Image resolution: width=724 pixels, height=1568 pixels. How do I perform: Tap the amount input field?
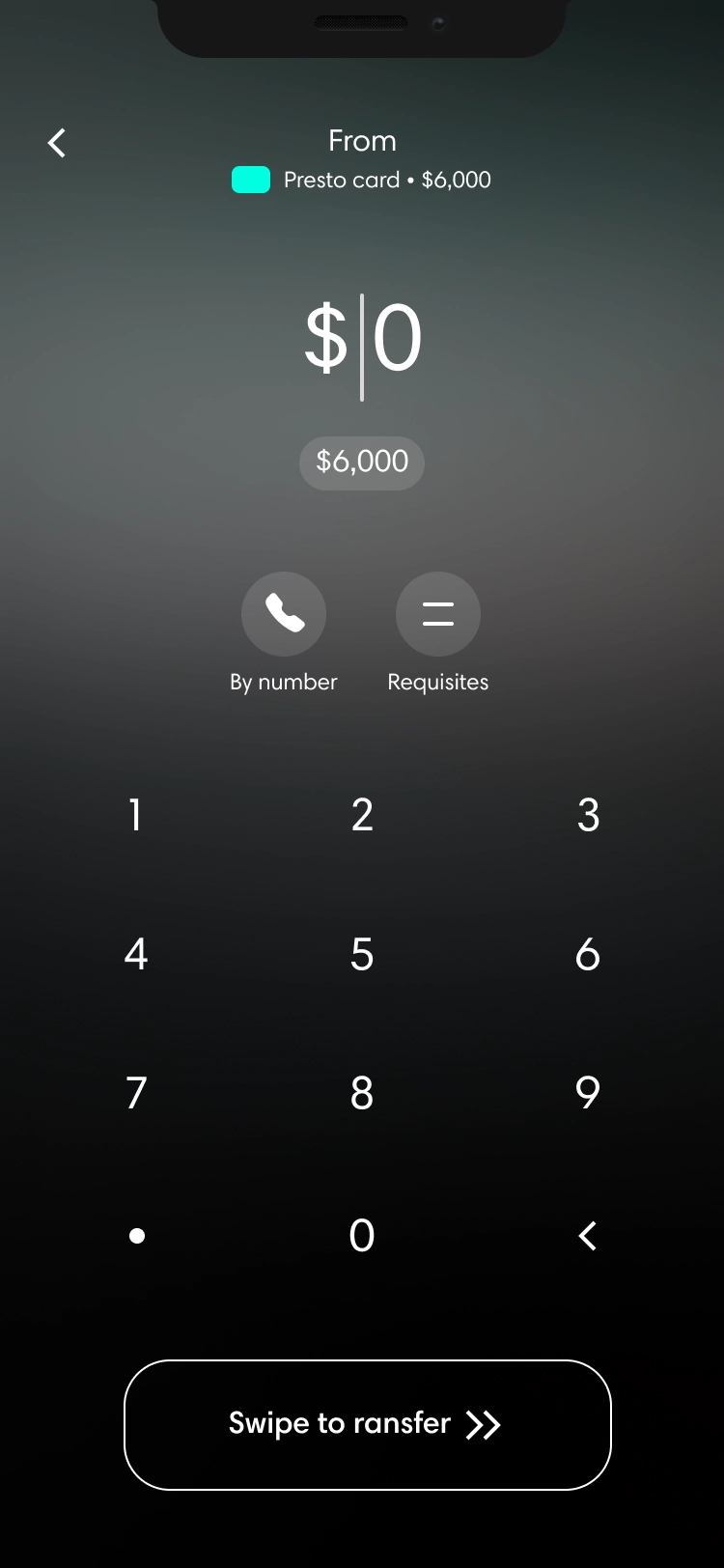point(363,339)
